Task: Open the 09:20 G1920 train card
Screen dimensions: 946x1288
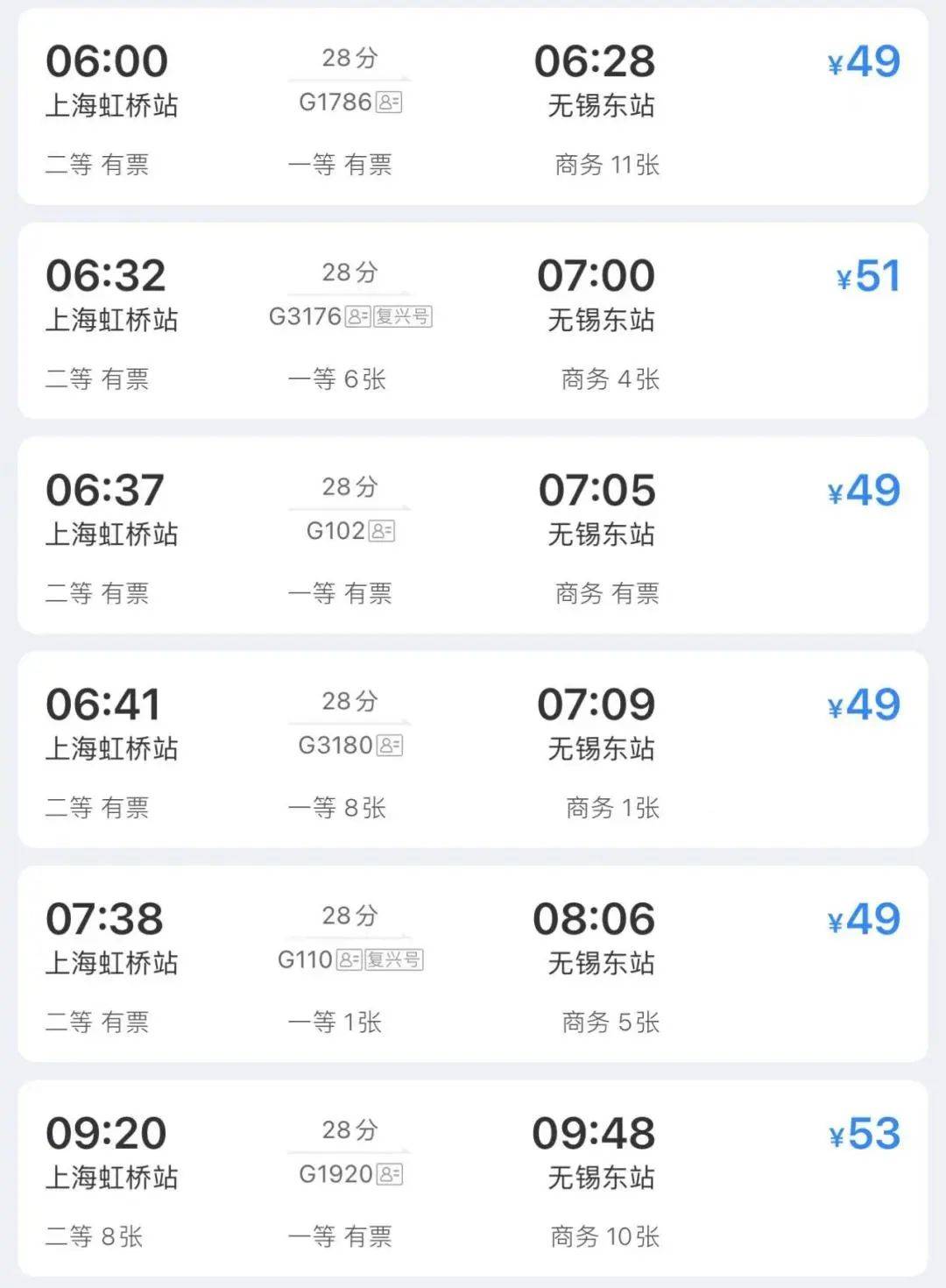Action: pos(472,1178)
